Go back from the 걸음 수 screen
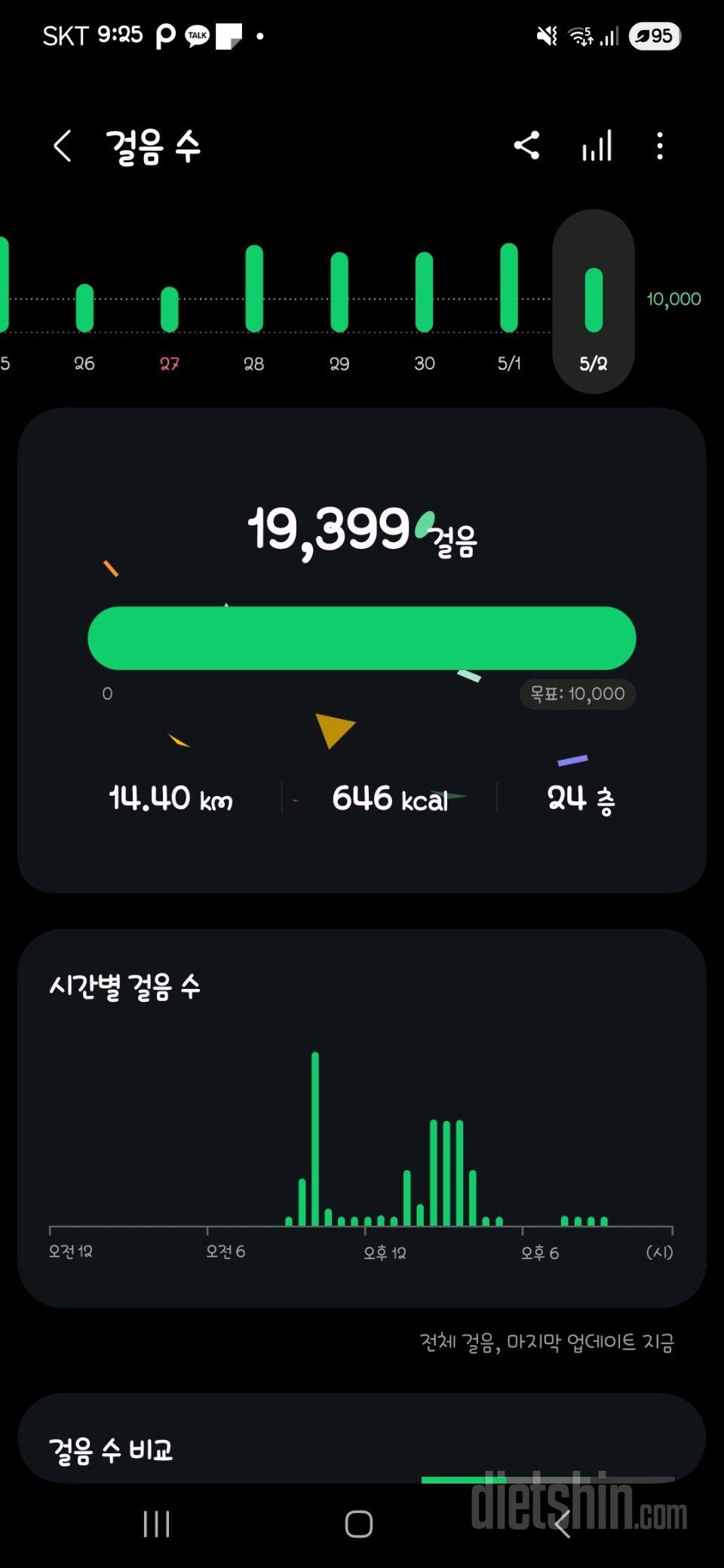This screenshot has width=724, height=1568. 63,145
